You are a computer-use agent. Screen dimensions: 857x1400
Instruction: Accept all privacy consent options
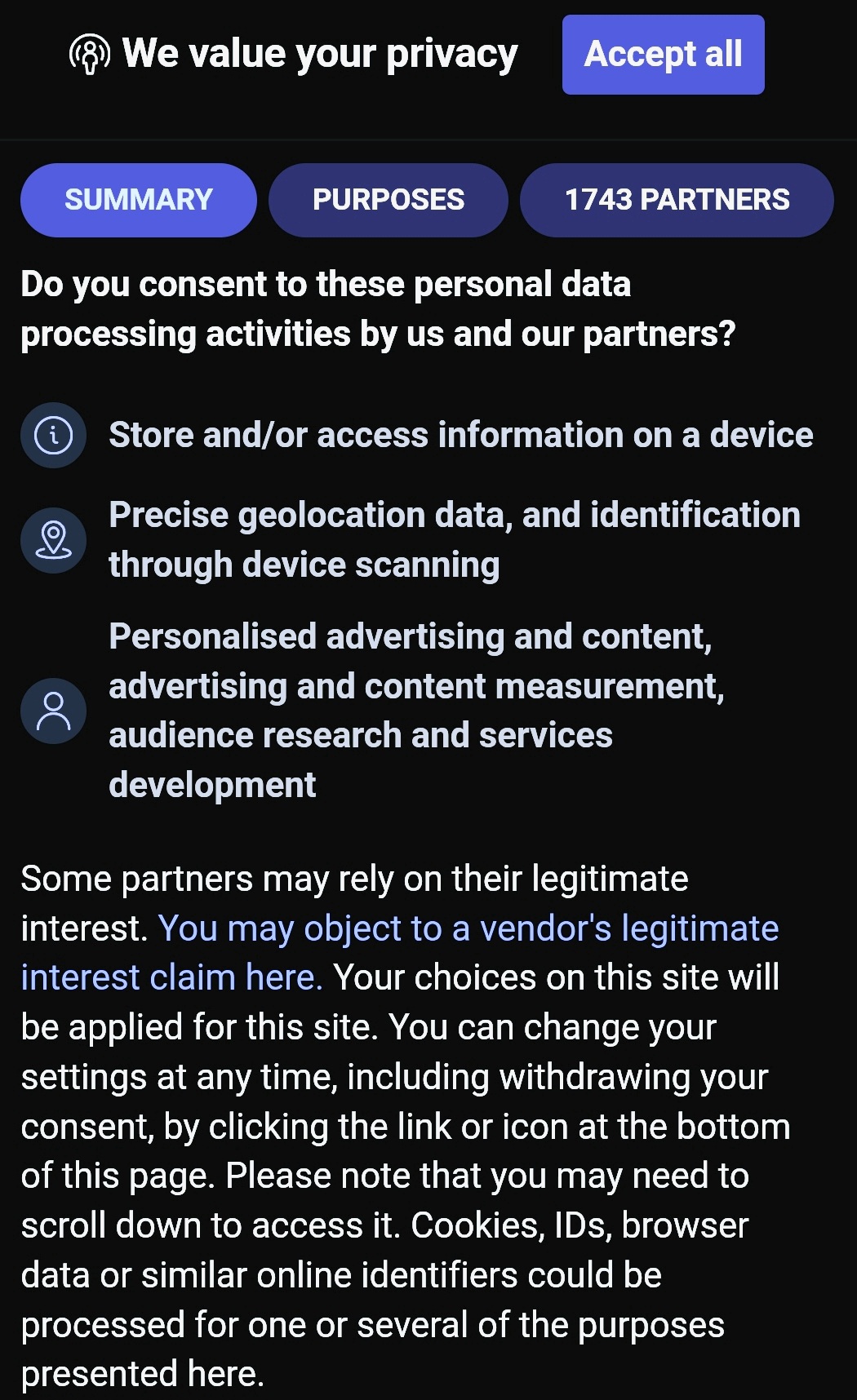click(663, 55)
